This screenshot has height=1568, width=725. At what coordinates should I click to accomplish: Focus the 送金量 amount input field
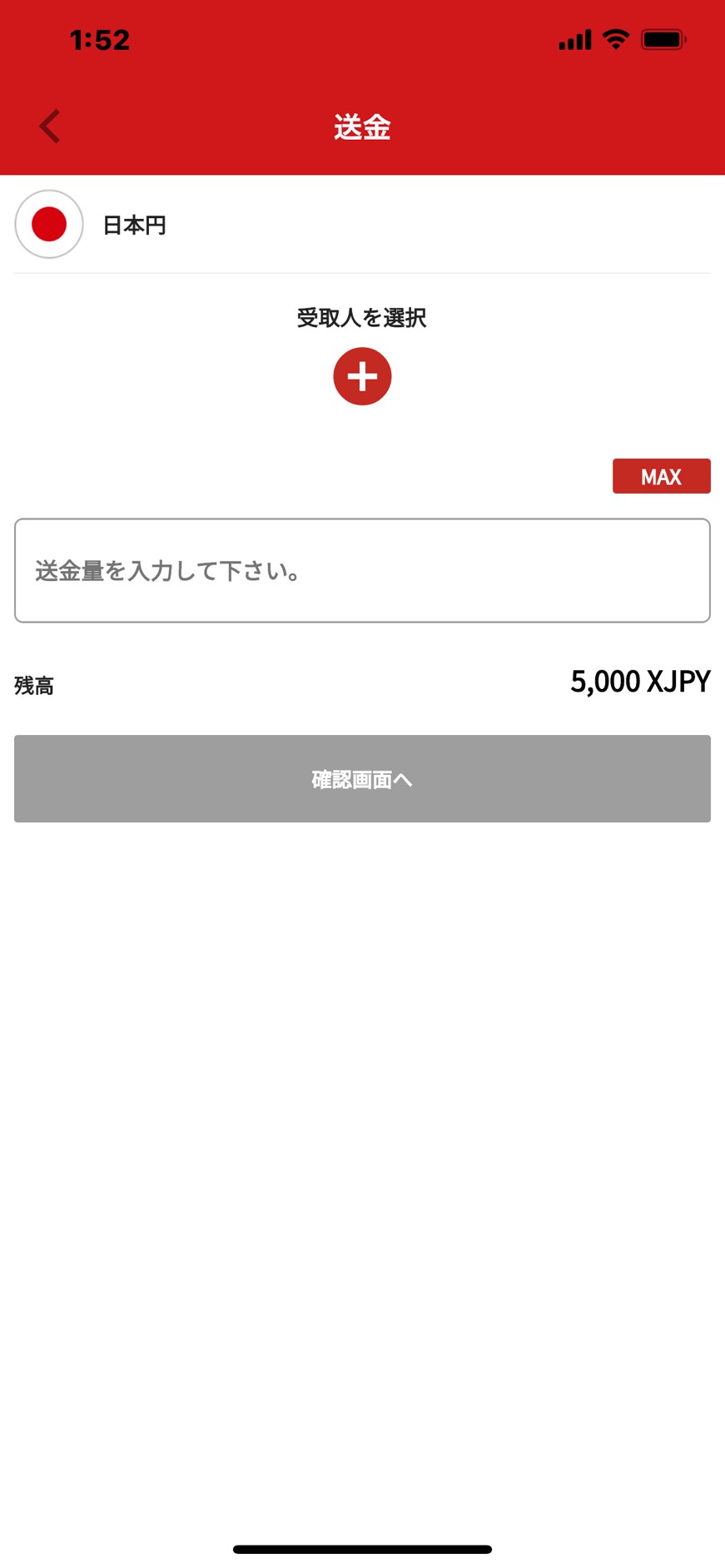[362, 570]
